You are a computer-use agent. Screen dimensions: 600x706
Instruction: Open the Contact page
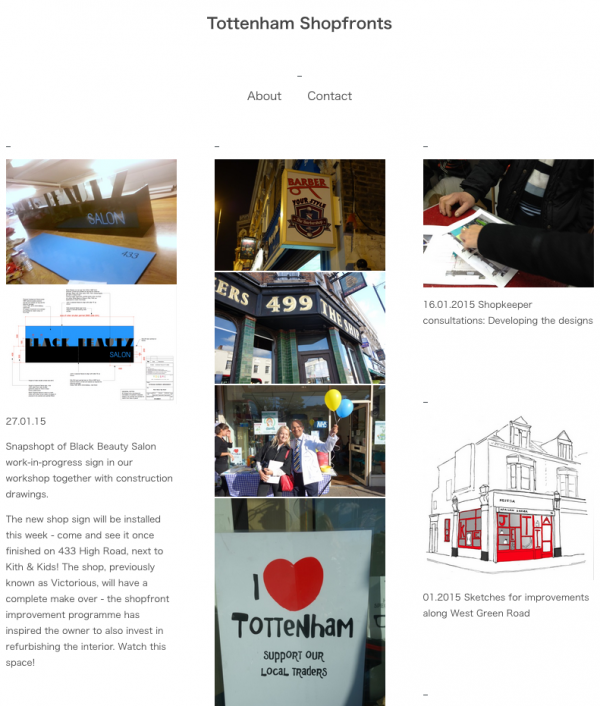(x=329, y=96)
